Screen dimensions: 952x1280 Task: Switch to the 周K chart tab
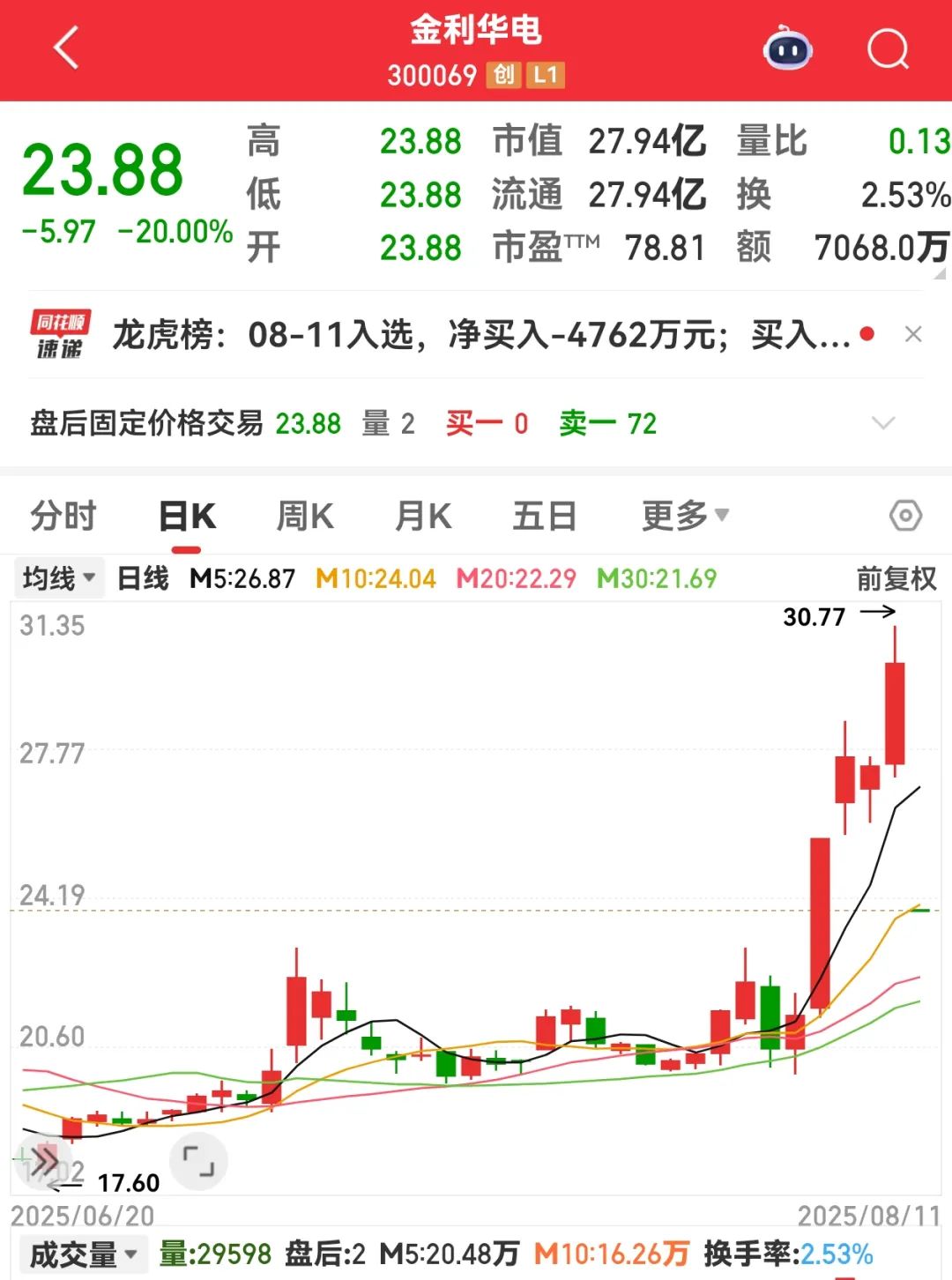tap(305, 516)
